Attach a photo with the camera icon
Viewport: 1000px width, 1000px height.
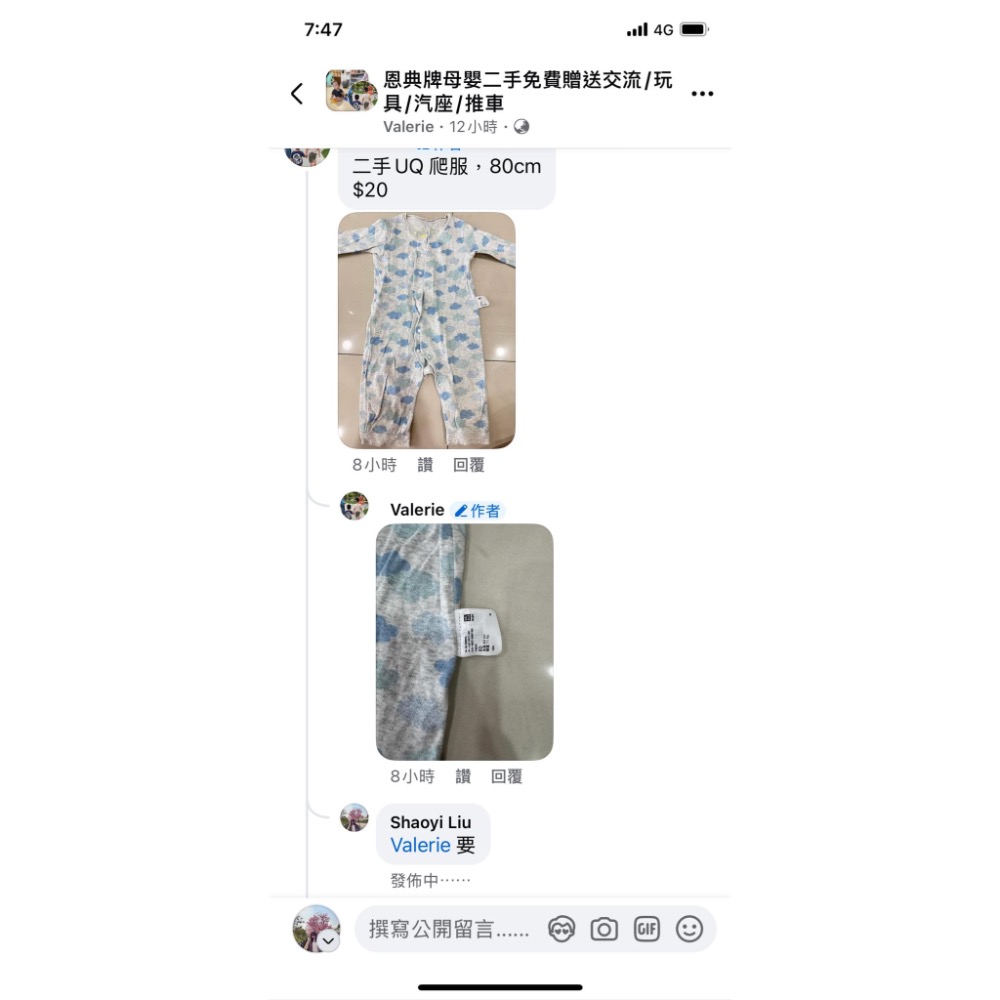pos(604,929)
